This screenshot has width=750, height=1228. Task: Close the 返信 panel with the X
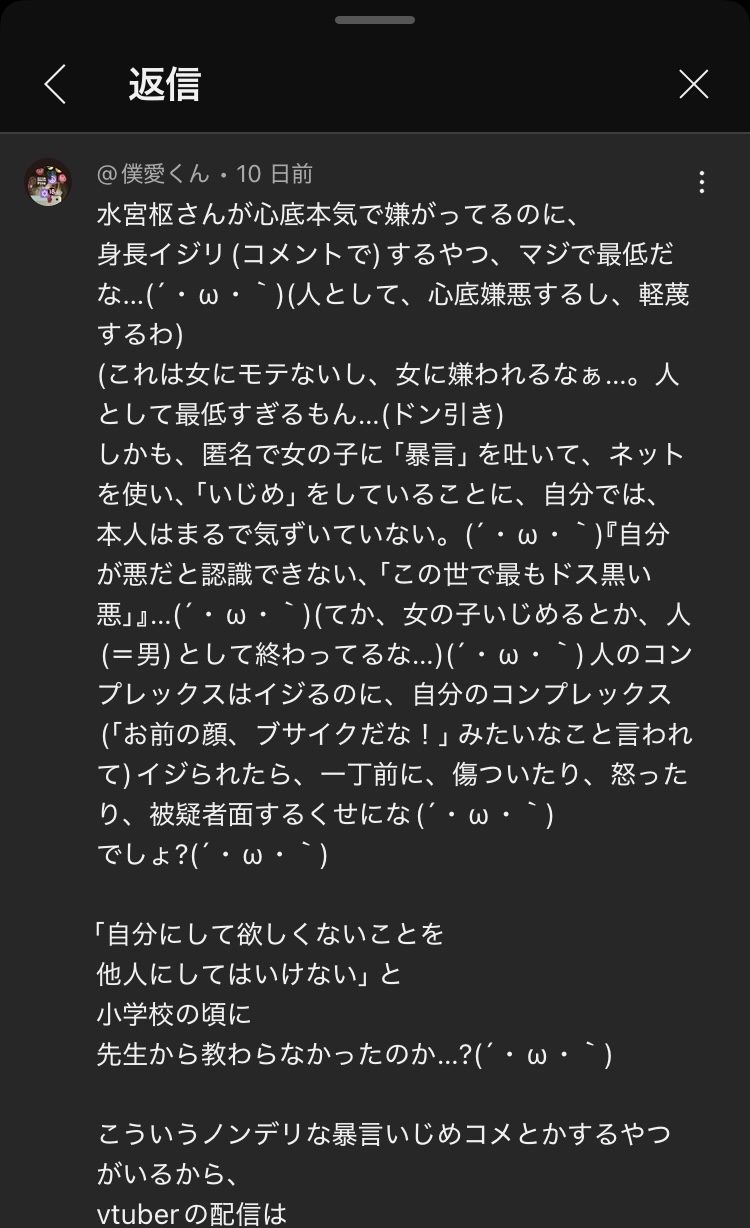pyautogui.click(x=693, y=84)
